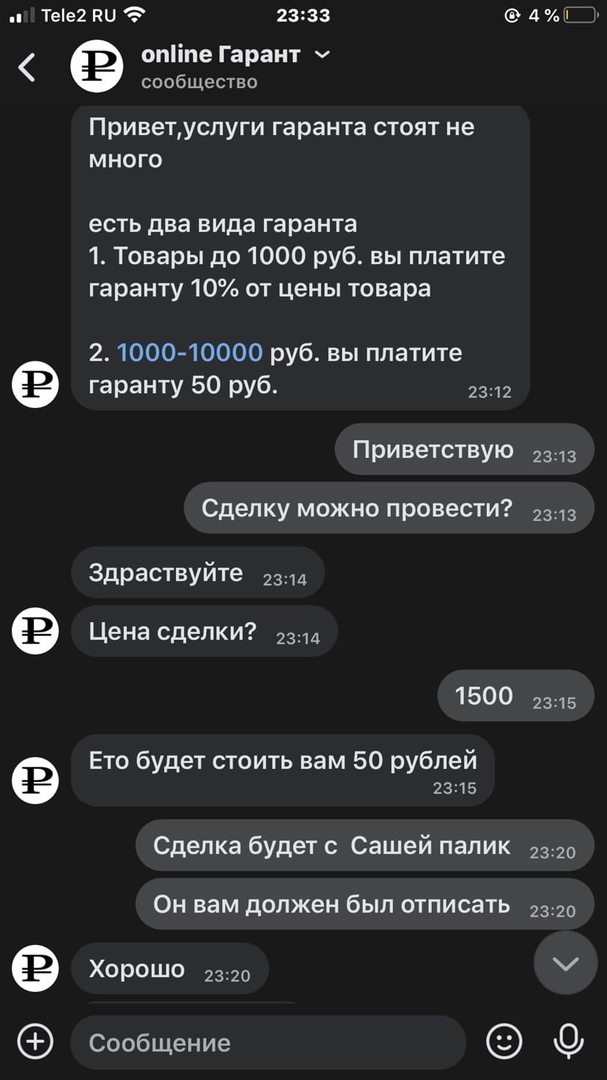The image size is (607, 1080).
Task: Record a voice message with the microphone
Action: coord(569,1042)
